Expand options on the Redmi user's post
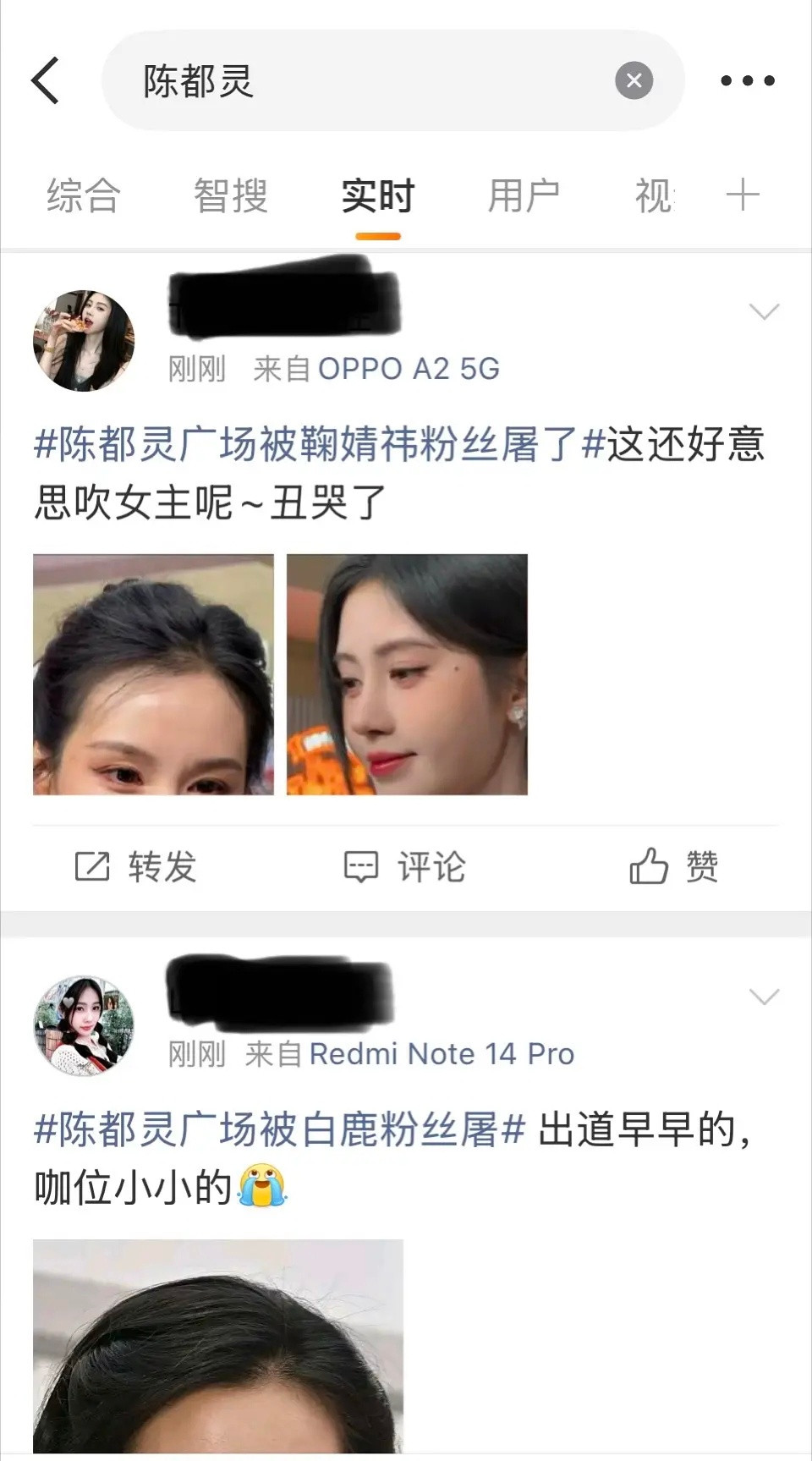The width and height of the screenshot is (812, 1461). [765, 997]
